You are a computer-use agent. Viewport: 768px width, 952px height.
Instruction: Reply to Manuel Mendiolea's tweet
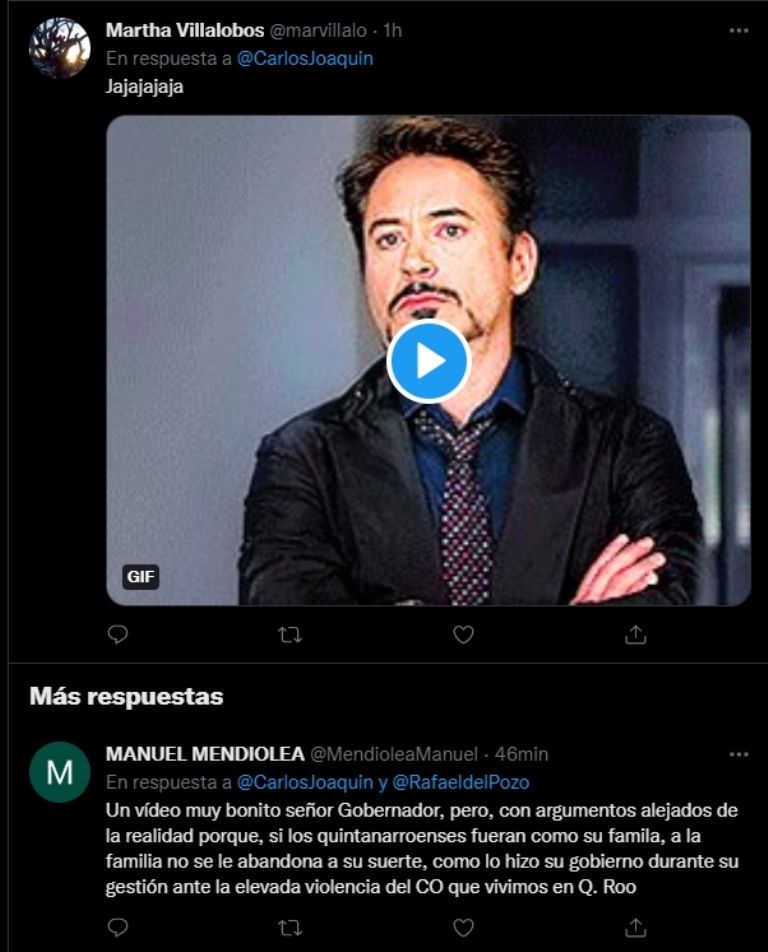coord(118,928)
